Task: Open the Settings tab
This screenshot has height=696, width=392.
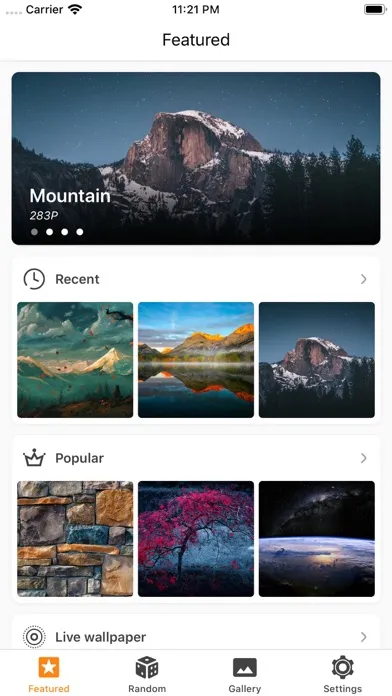Action: point(342,675)
